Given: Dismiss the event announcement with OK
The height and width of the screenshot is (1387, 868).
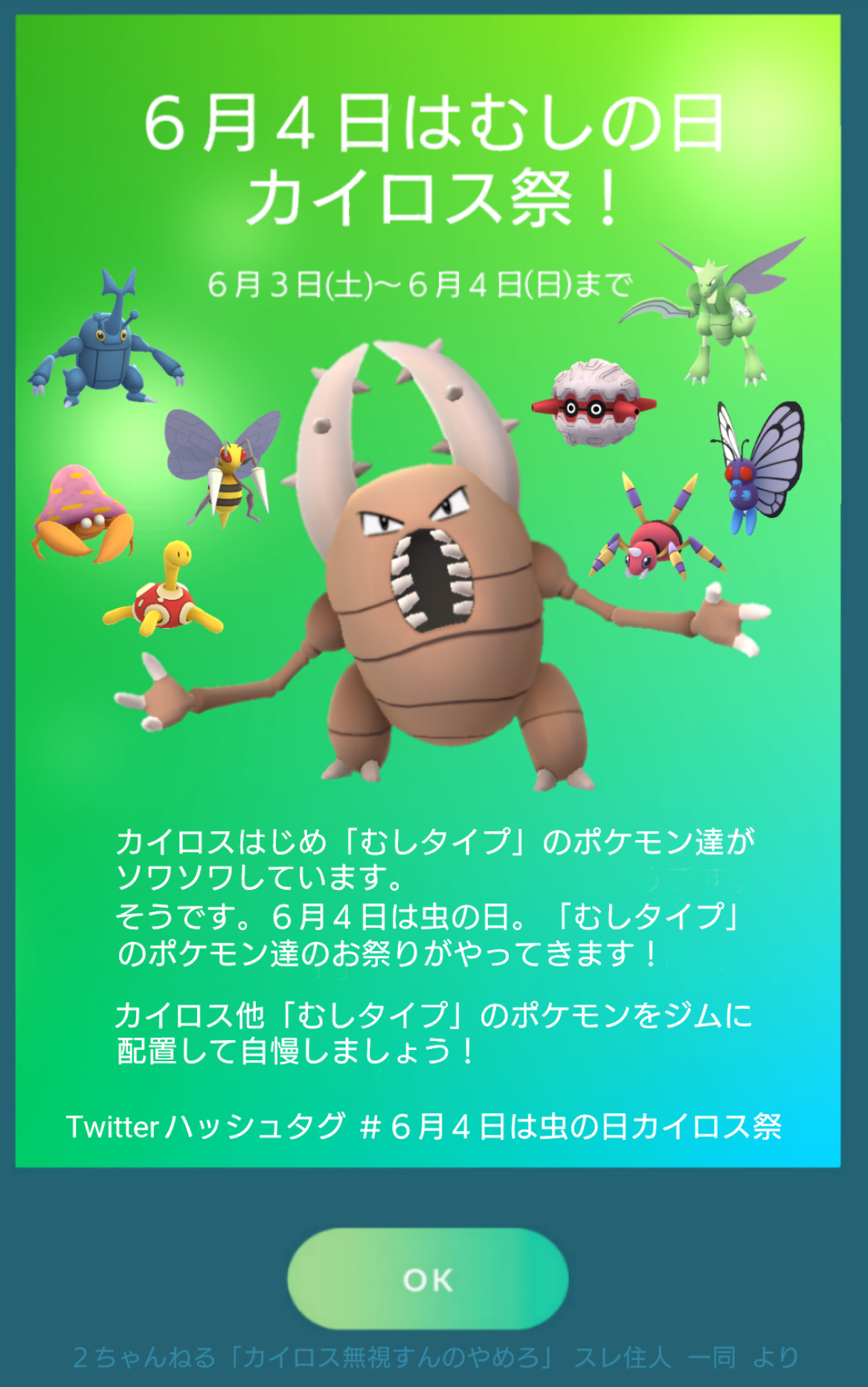Looking at the screenshot, I should [x=428, y=1279].
